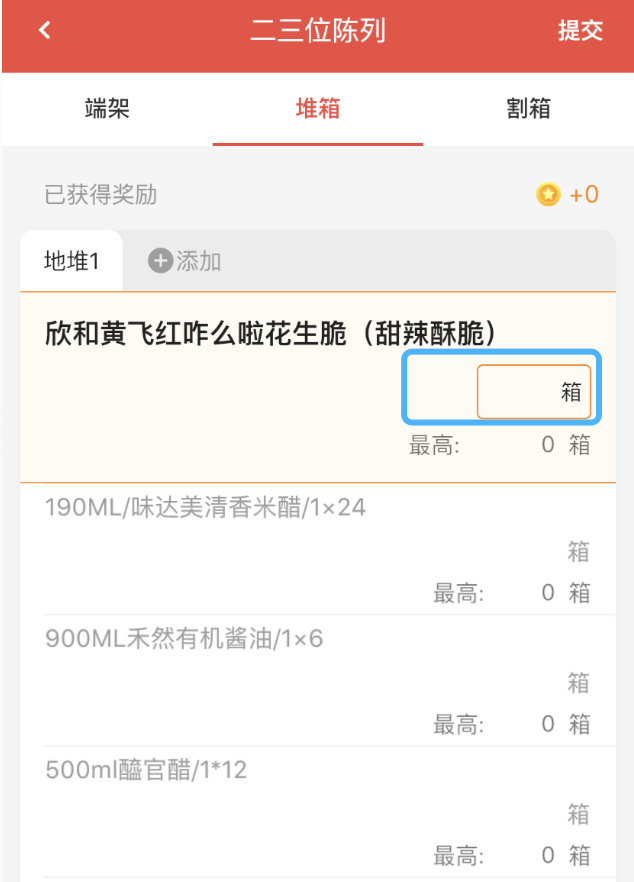Go back using the top-left arrow
Viewport: 634px width, 882px height.
click(x=45, y=30)
